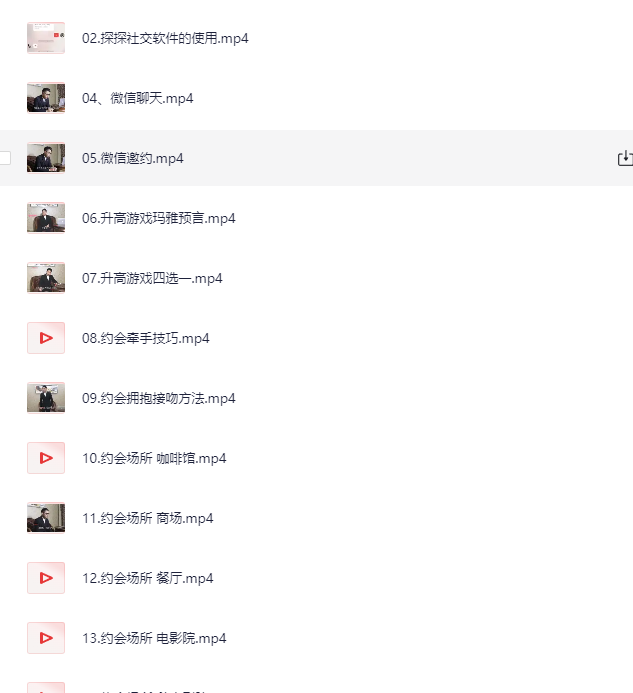Open 08.约会牵手技巧.mp4 video
The width and height of the screenshot is (633, 693).
pos(145,338)
